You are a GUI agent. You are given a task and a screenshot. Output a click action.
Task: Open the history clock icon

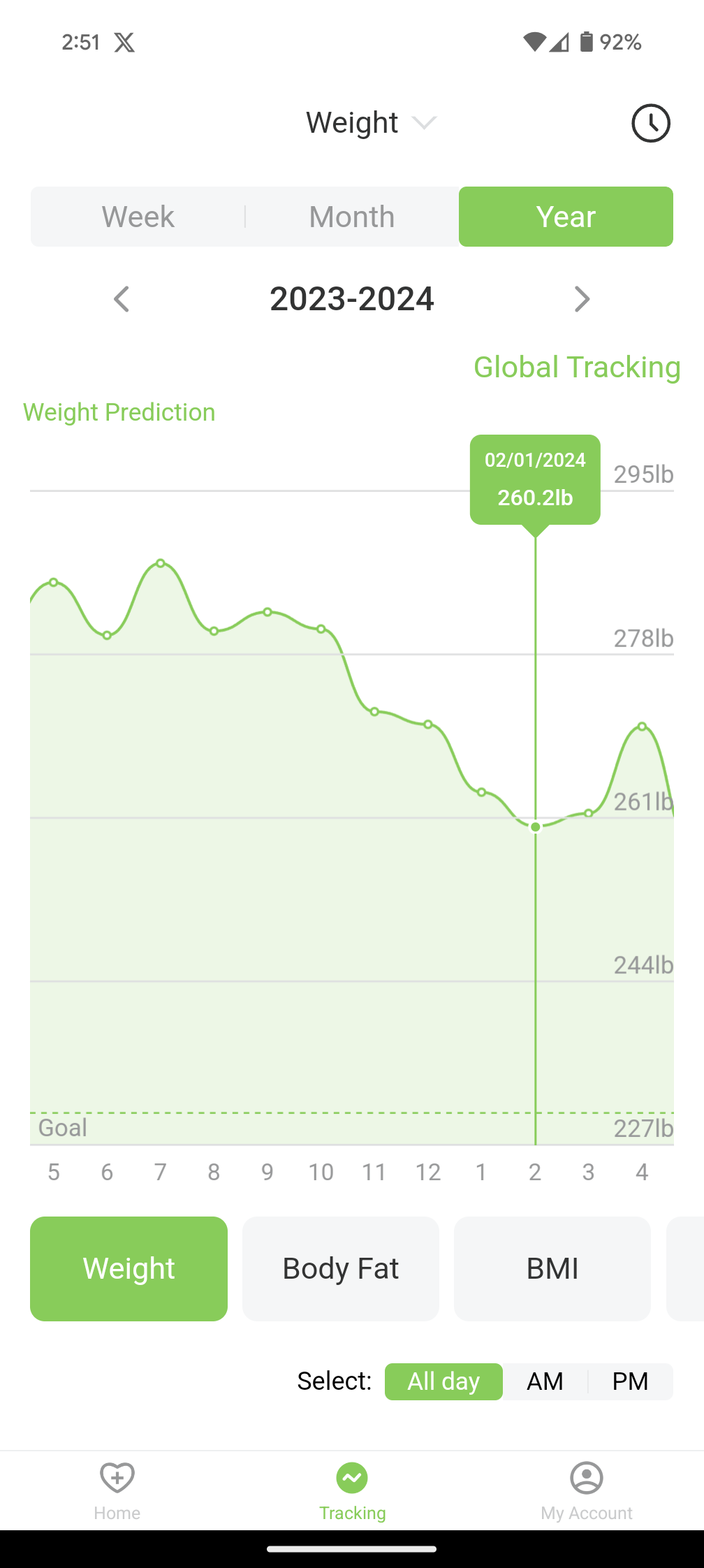point(650,124)
